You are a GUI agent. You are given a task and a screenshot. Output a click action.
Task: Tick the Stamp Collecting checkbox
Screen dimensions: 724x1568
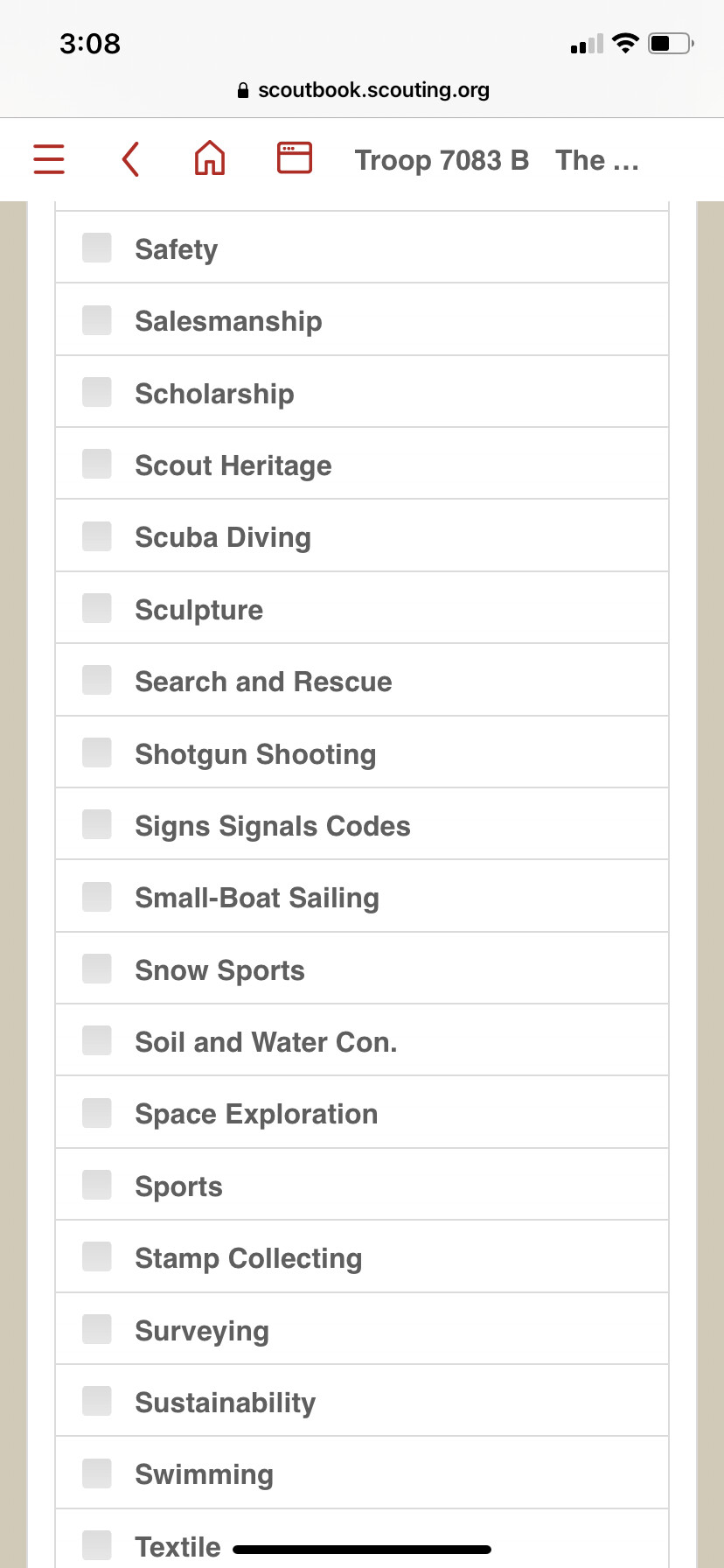point(97,1256)
